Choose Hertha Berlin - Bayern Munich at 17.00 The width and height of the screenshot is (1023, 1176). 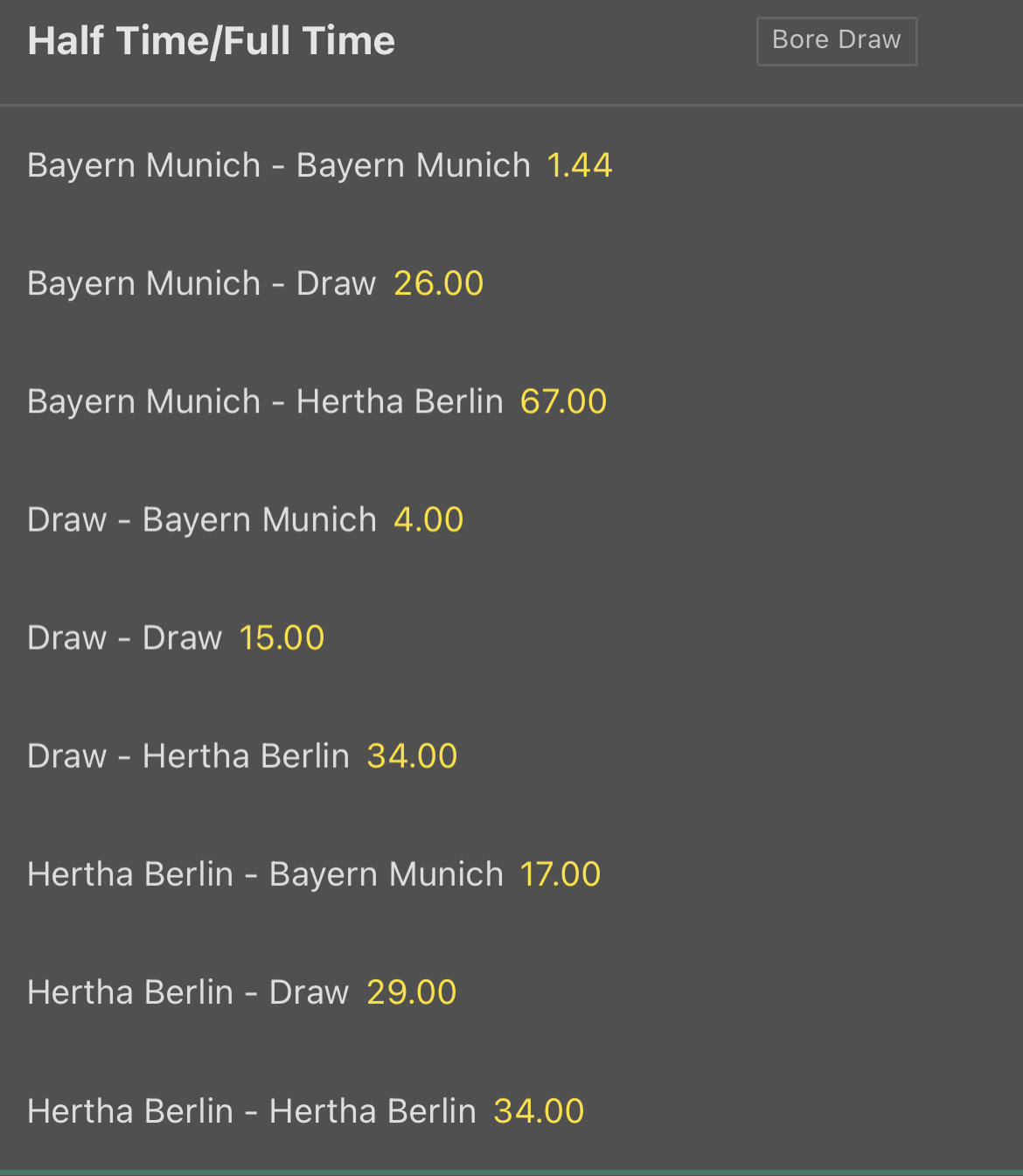pyautogui.click(x=314, y=873)
